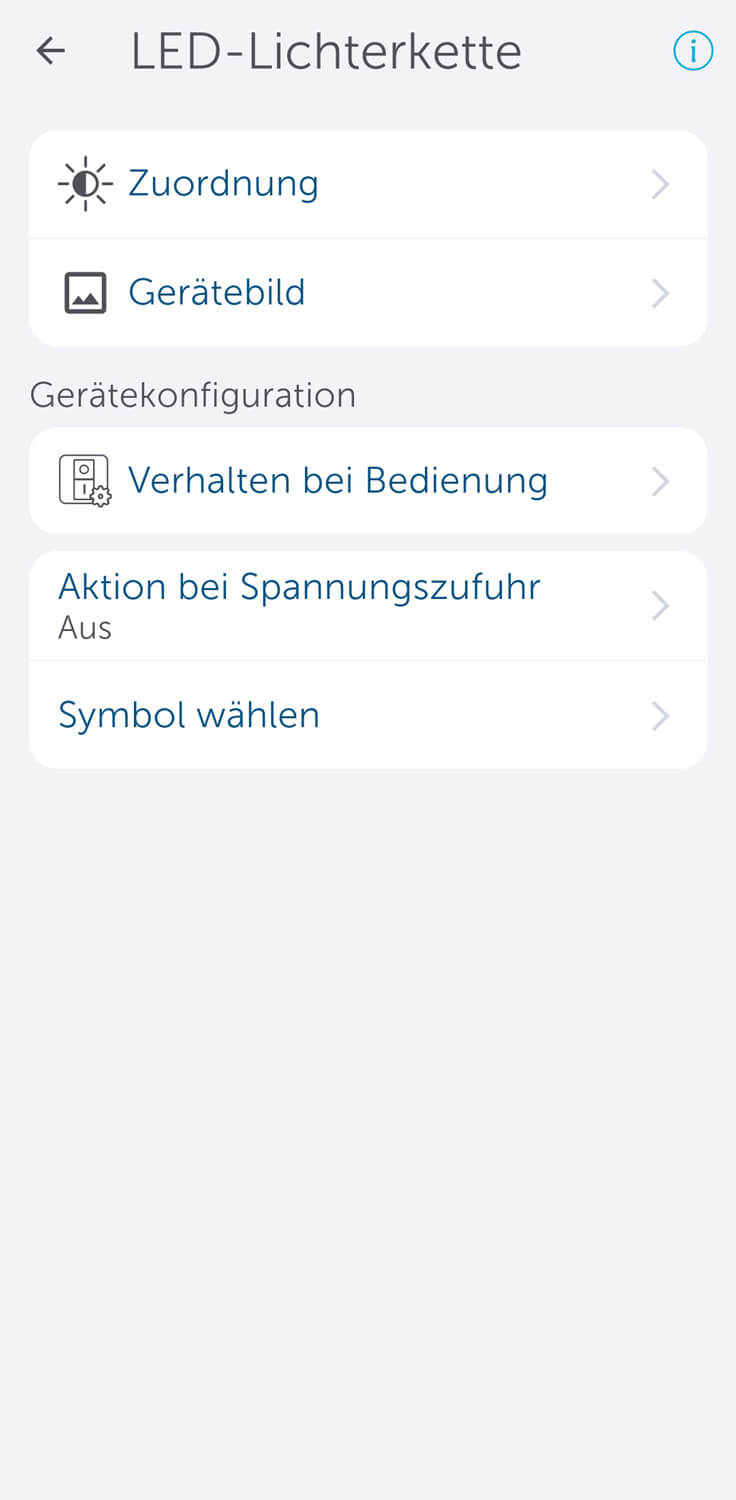
Task: Change Aktion bei Spannungszufuhr setting
Action: click(x=368, y=605)
